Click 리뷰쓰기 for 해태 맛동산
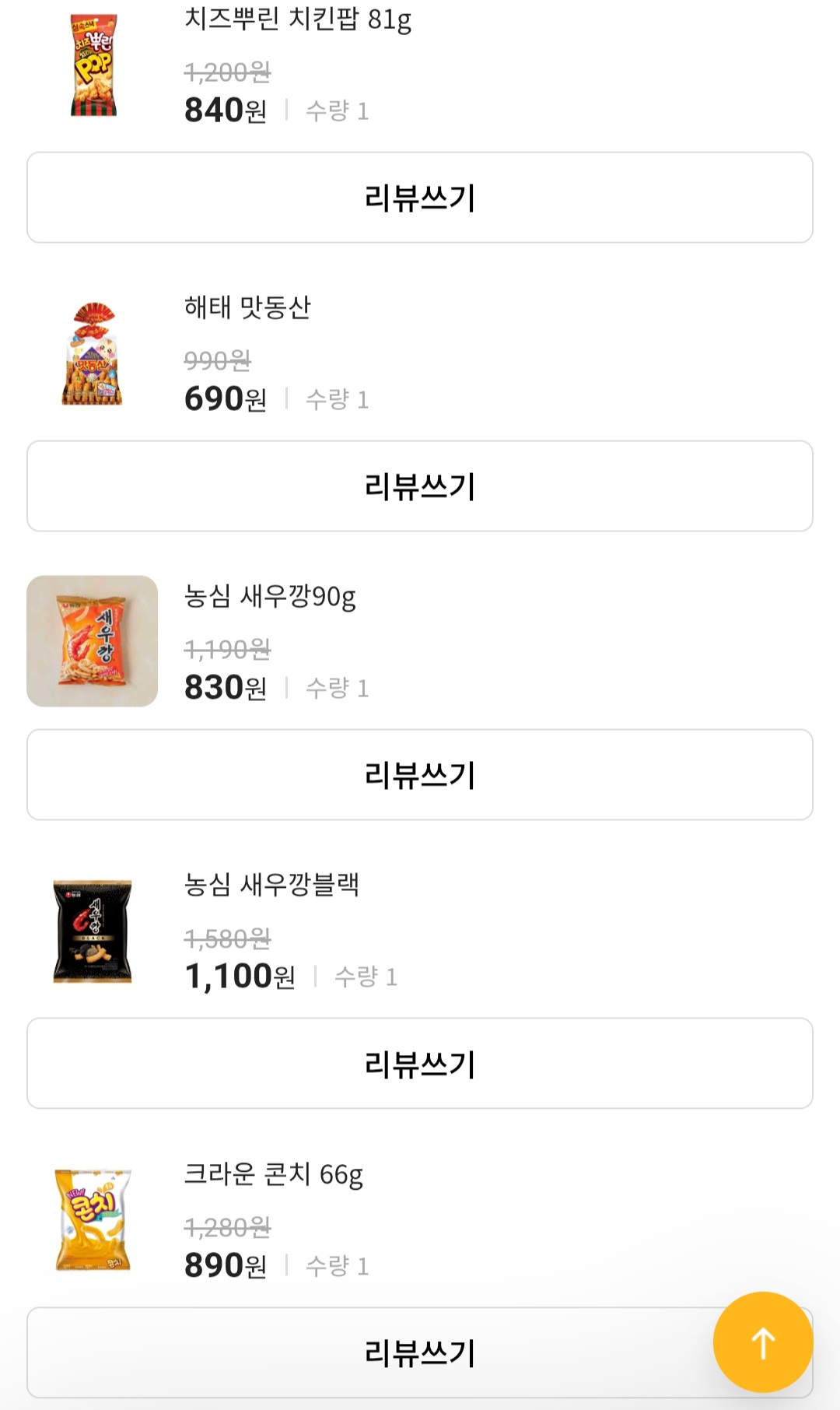The height and width of the screenshot is (1410, 840). (420, 486)
